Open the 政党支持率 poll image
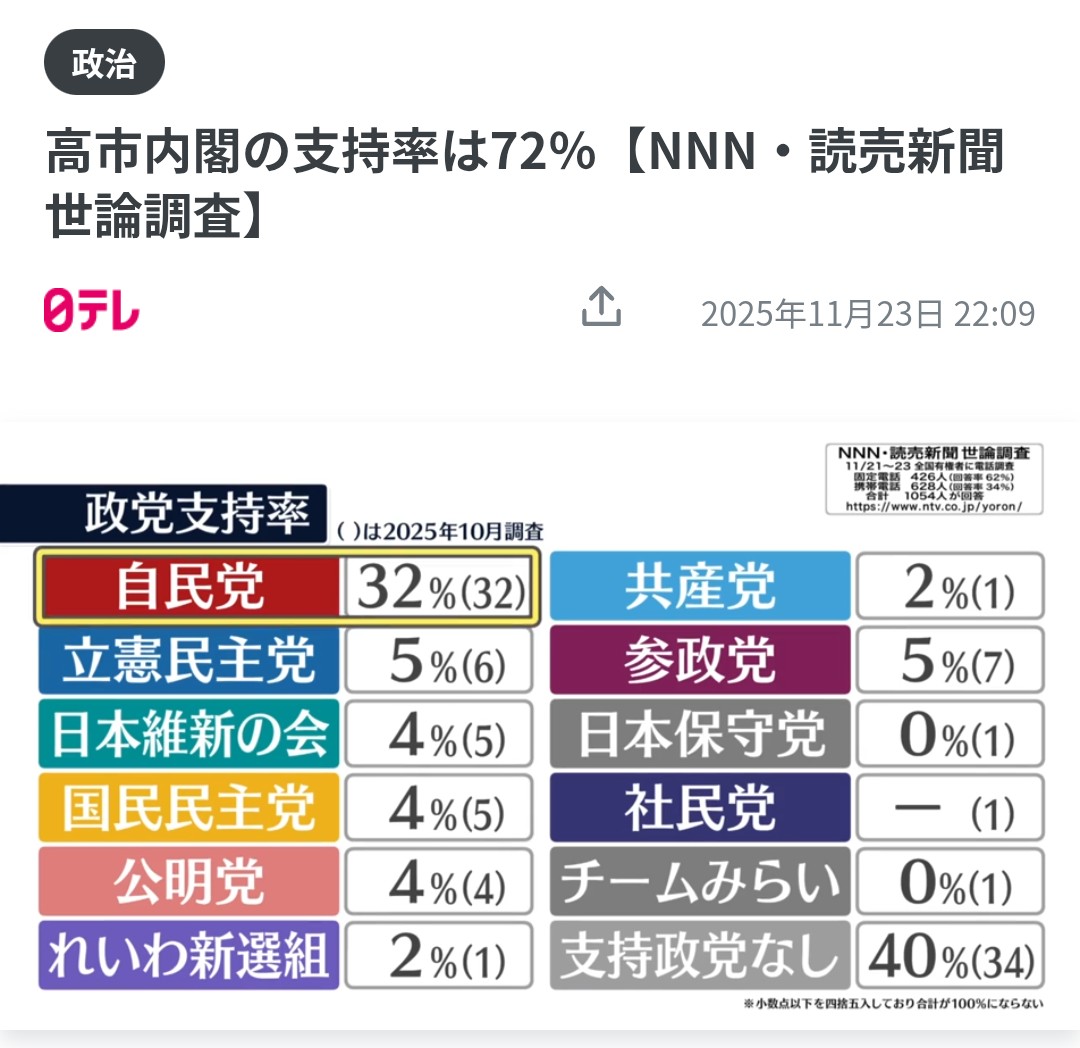This screenshot has width=1080, height=1048. (x=540, y=724)
